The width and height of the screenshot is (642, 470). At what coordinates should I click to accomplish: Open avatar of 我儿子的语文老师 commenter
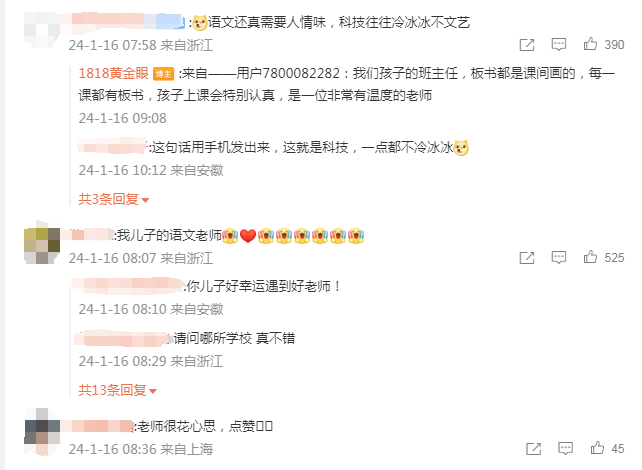(x=38, y=246)
